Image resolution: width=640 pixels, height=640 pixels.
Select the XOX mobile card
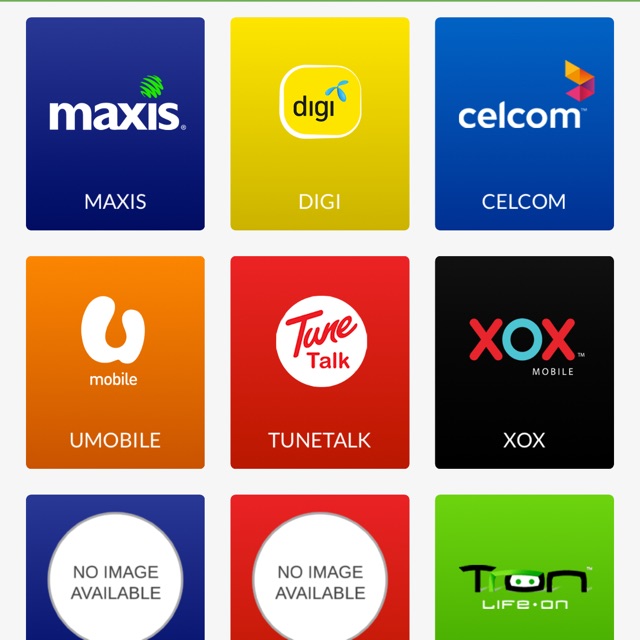524,362
